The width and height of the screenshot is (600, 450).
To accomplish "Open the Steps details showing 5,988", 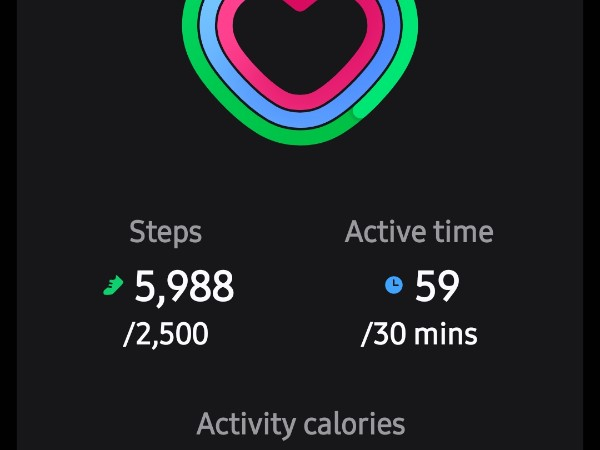I will 168,287.
